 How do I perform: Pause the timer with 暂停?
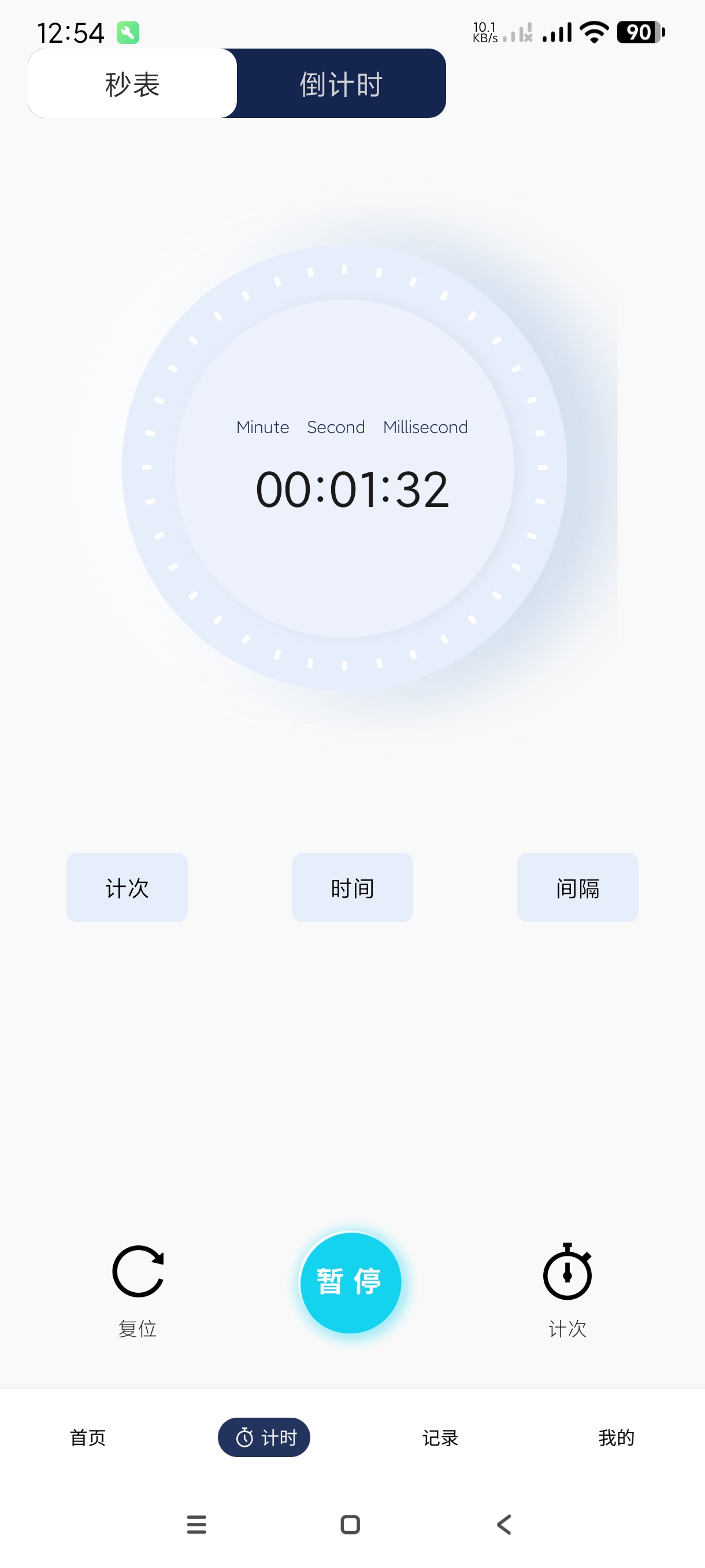point(350,1282)
